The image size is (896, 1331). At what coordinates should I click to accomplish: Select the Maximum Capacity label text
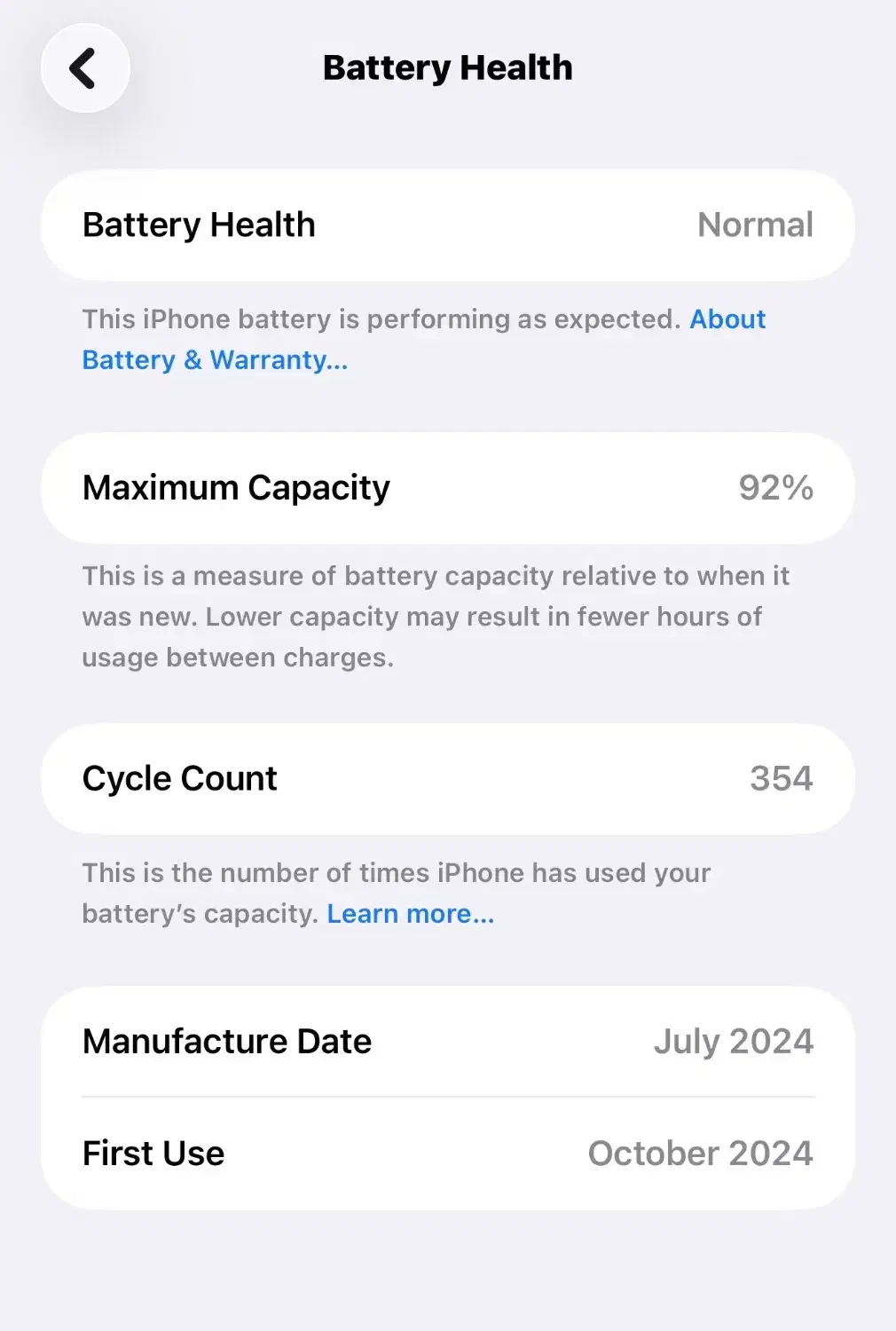point(236,487)
